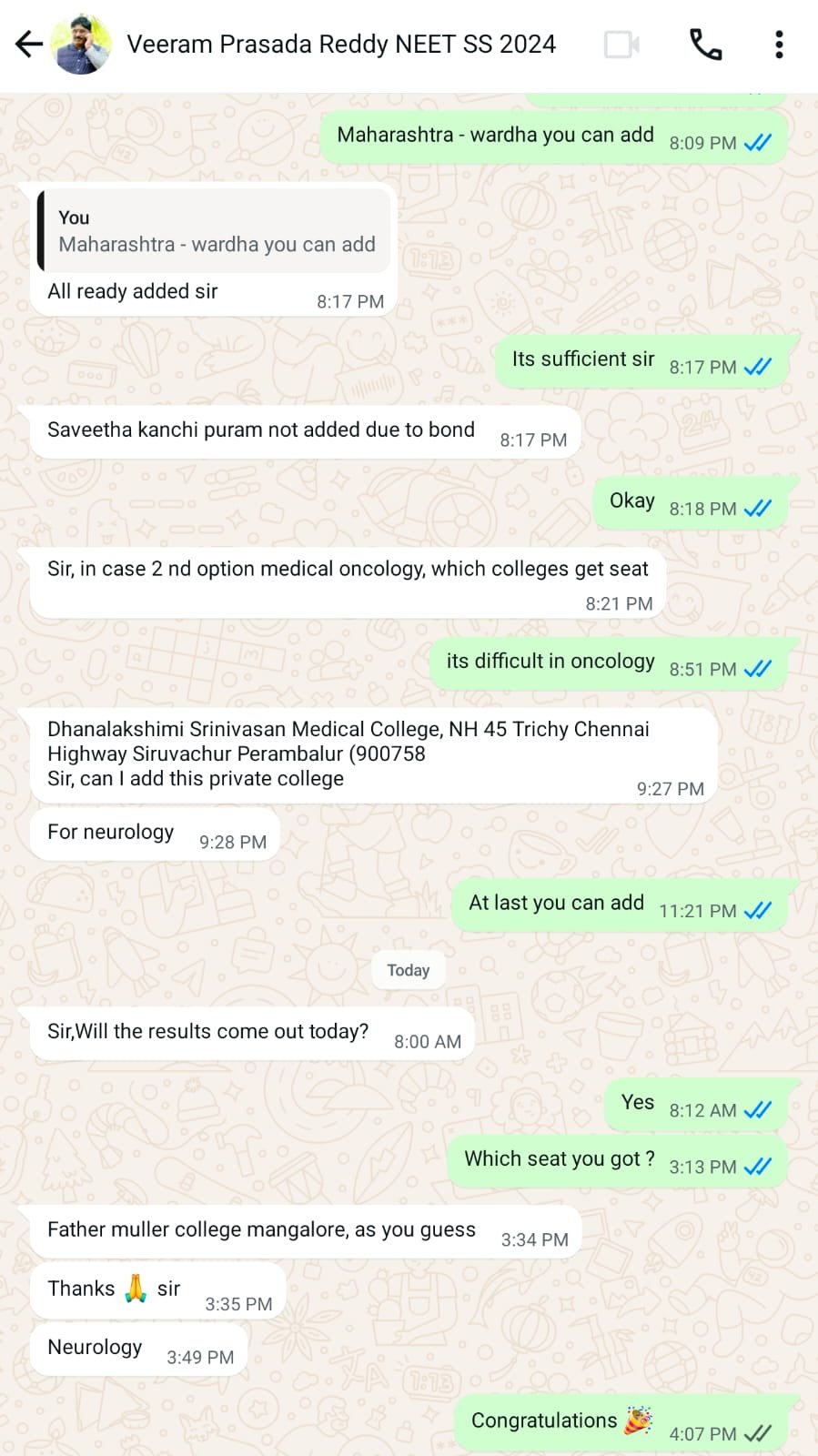Start a video call
This screenshot has width=818, height=1456.
pyautogui.click(x=622, y=44)
